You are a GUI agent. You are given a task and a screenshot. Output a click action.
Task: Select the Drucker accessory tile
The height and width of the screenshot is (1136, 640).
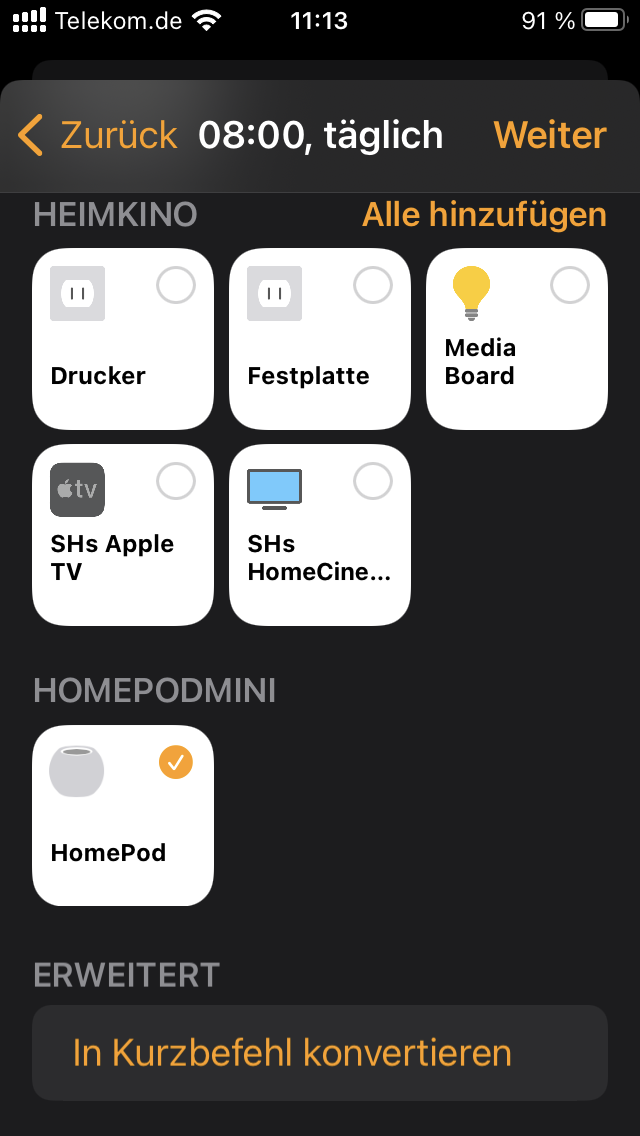(123, 339)
